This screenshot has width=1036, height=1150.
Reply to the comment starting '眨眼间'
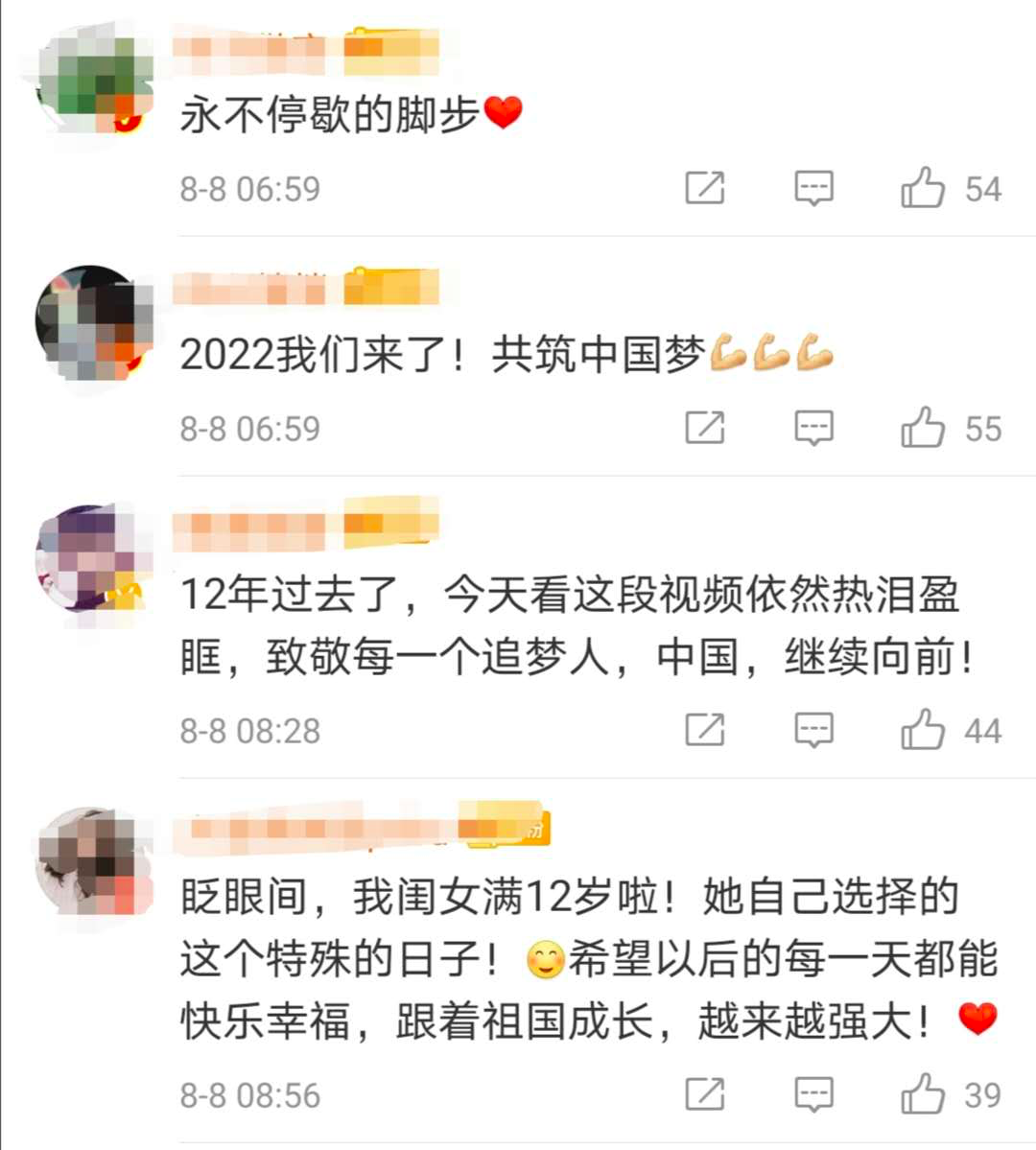click(x=813, y=1094)
